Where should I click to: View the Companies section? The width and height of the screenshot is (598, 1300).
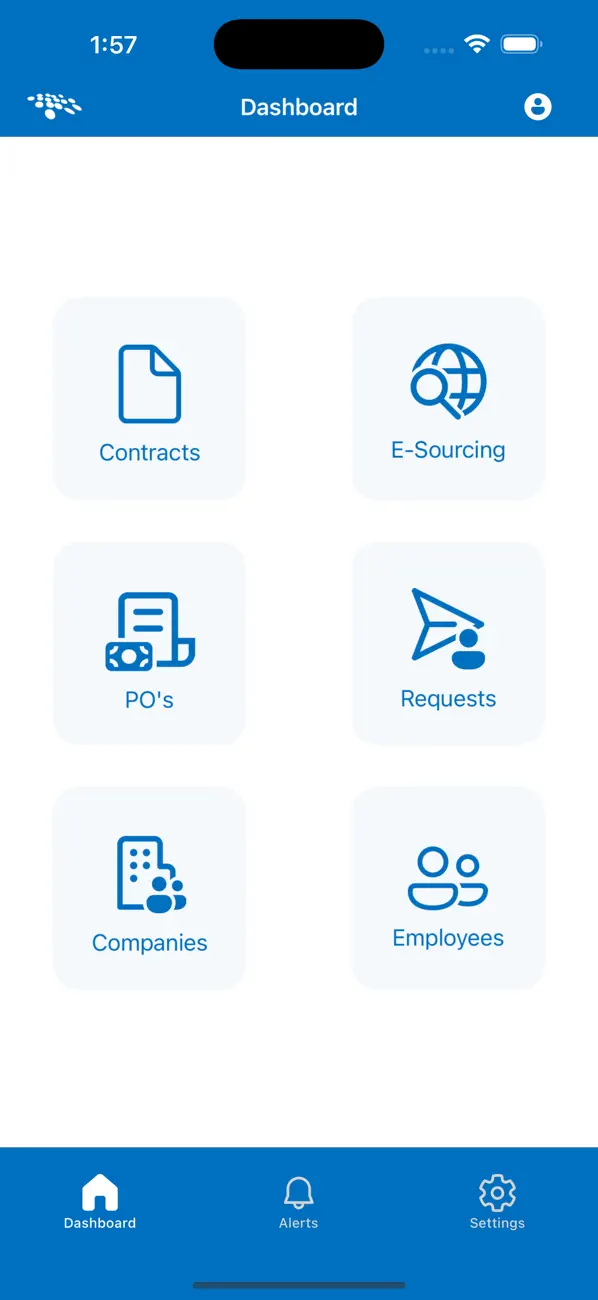click(149, 888)
